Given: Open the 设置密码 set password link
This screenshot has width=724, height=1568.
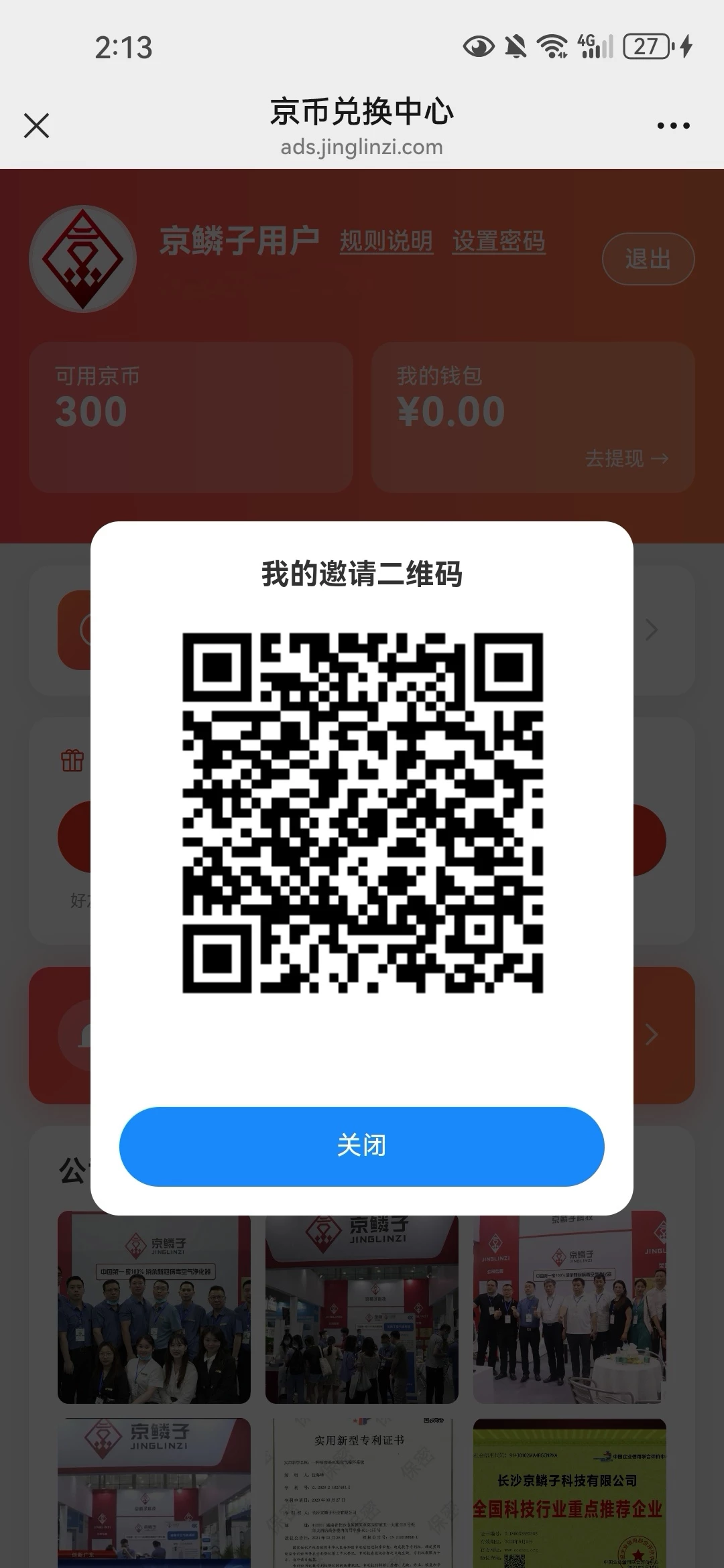Looking at the screenshot, I should pos(499,243).
